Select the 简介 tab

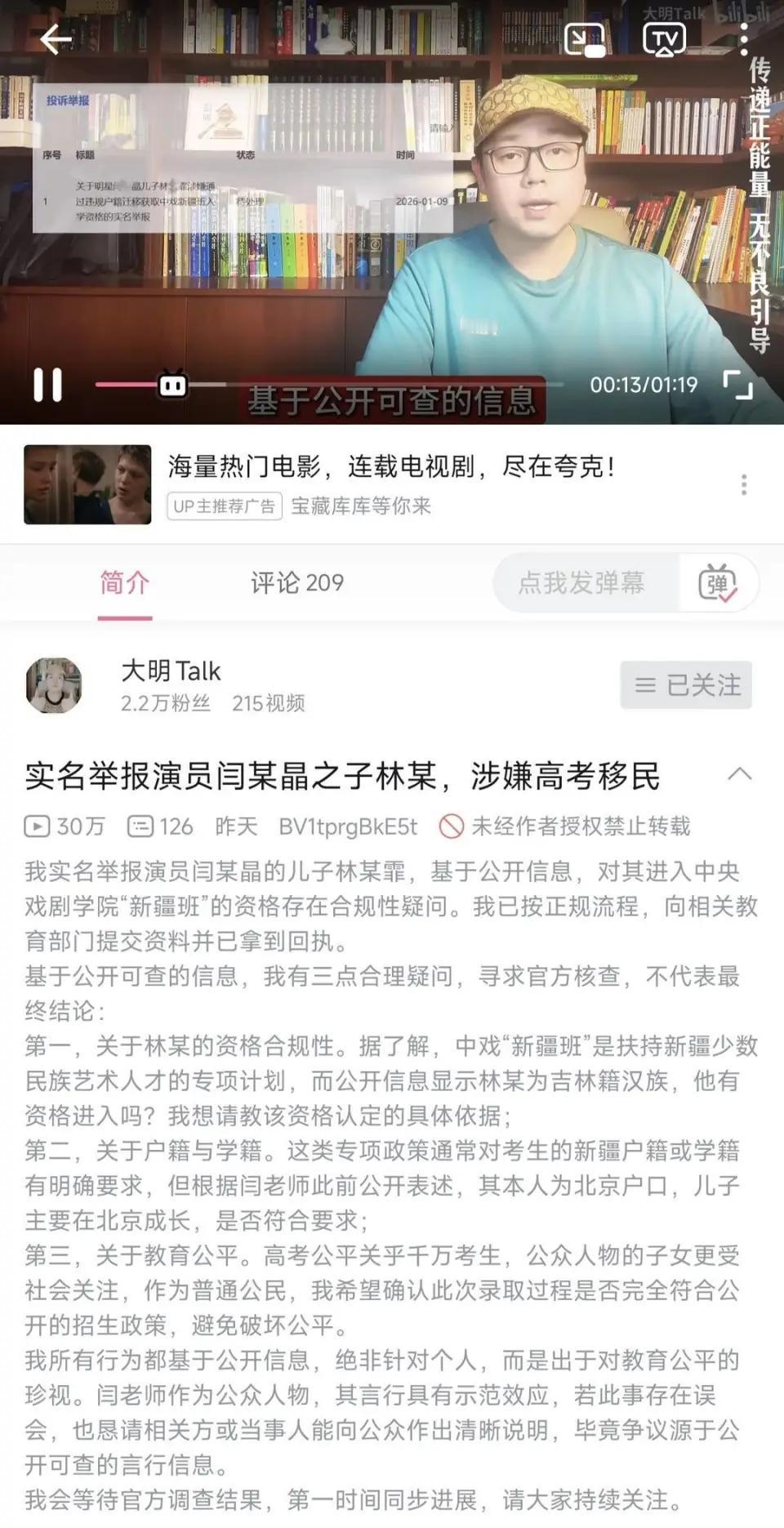point(124,582)
